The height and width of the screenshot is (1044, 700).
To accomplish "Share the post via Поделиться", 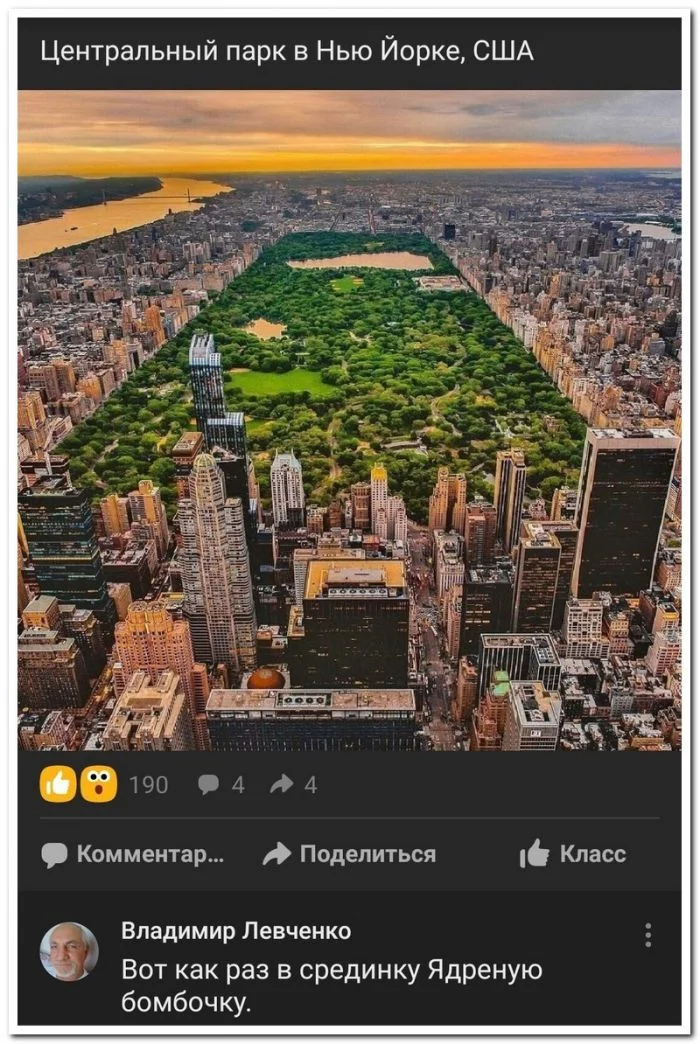I will pyautogui.click(x=349, y=854).
